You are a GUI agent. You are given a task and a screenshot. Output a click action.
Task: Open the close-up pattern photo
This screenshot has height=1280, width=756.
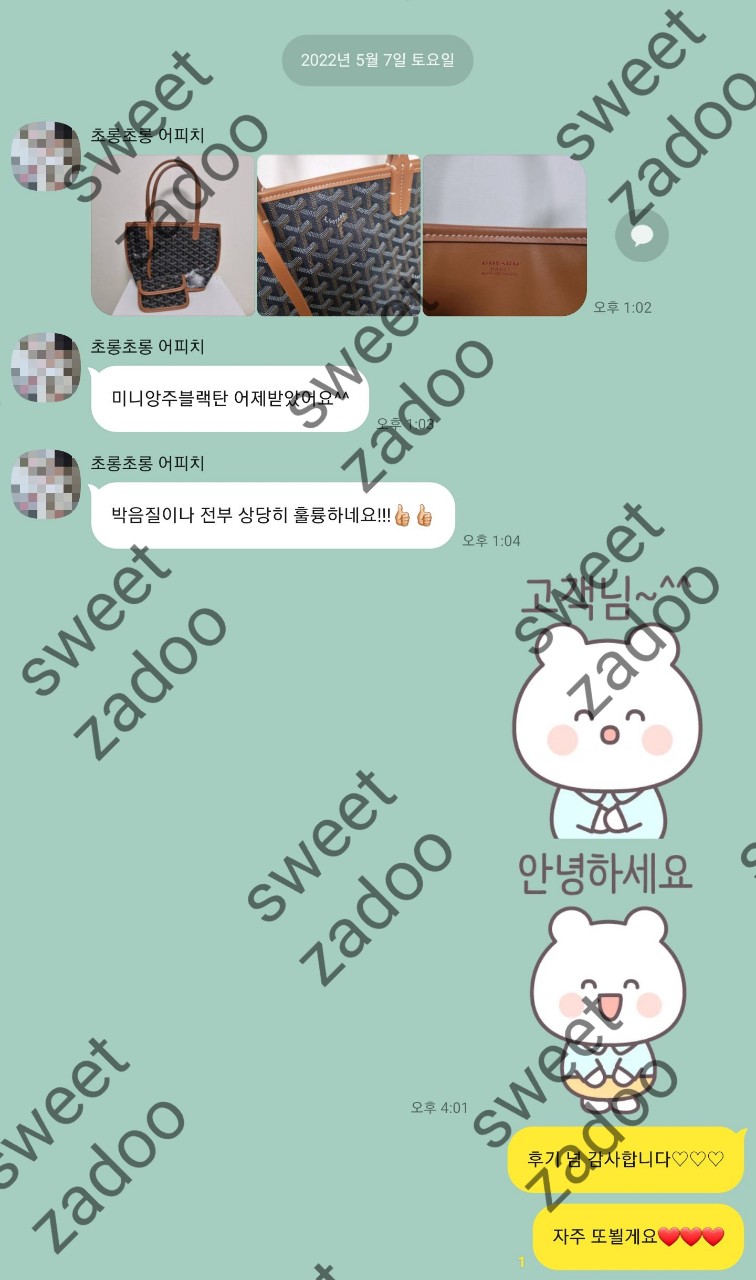pos(338,236)
